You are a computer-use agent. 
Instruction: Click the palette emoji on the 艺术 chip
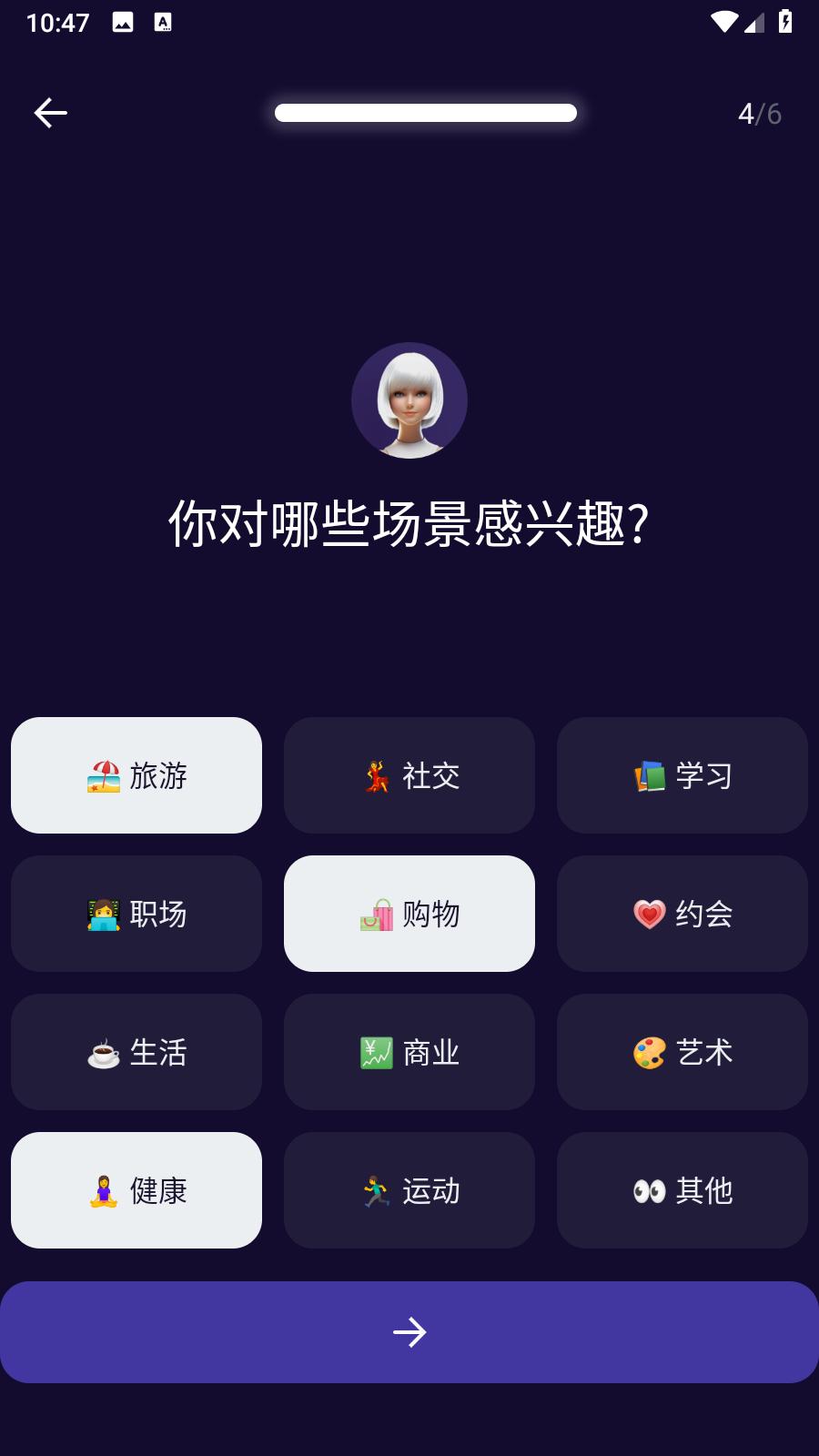click(647, 1052)
